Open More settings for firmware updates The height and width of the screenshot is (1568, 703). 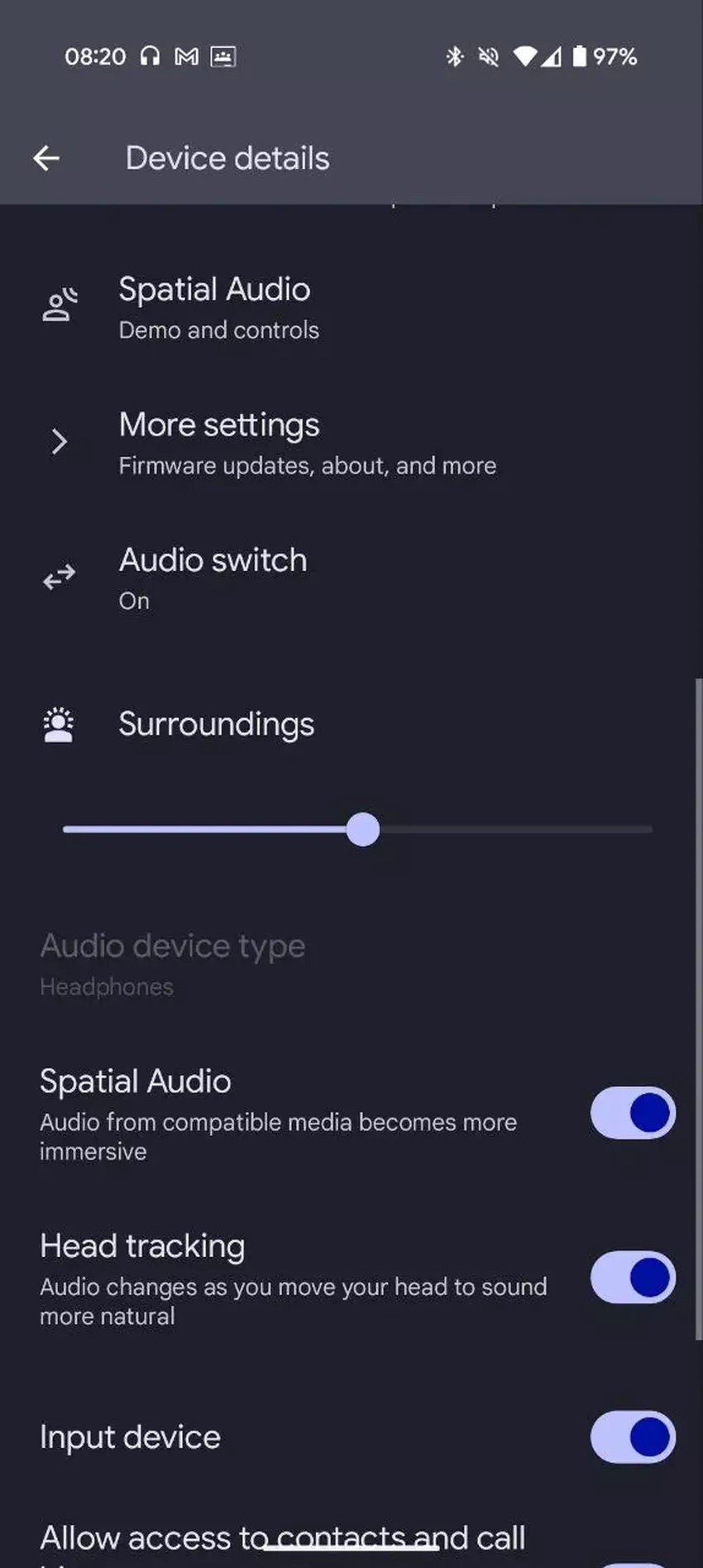[x=306, y=443]
